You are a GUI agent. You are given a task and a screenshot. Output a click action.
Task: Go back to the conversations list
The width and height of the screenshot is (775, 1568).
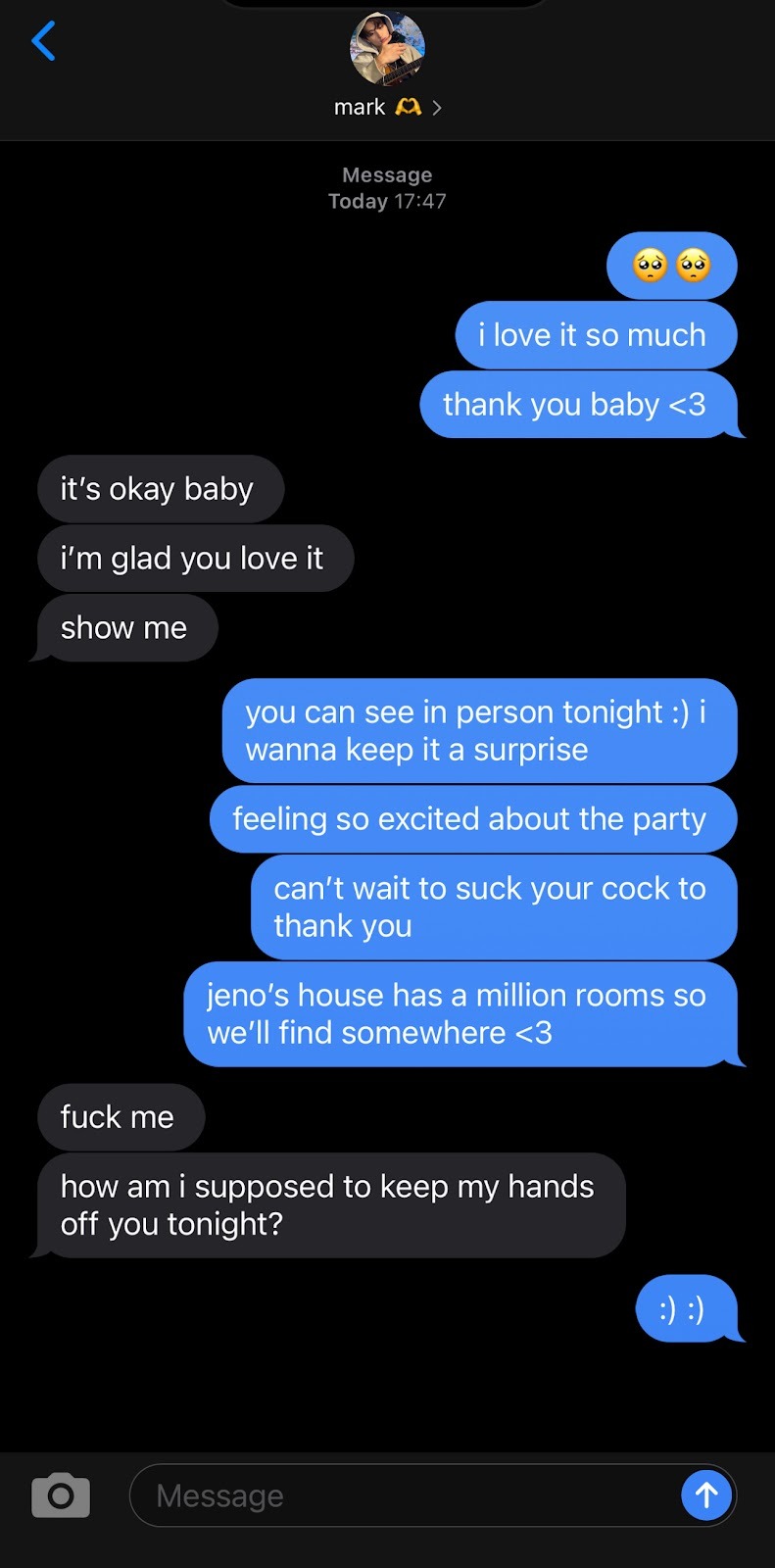pyautogui.click(x=43, y=41)
